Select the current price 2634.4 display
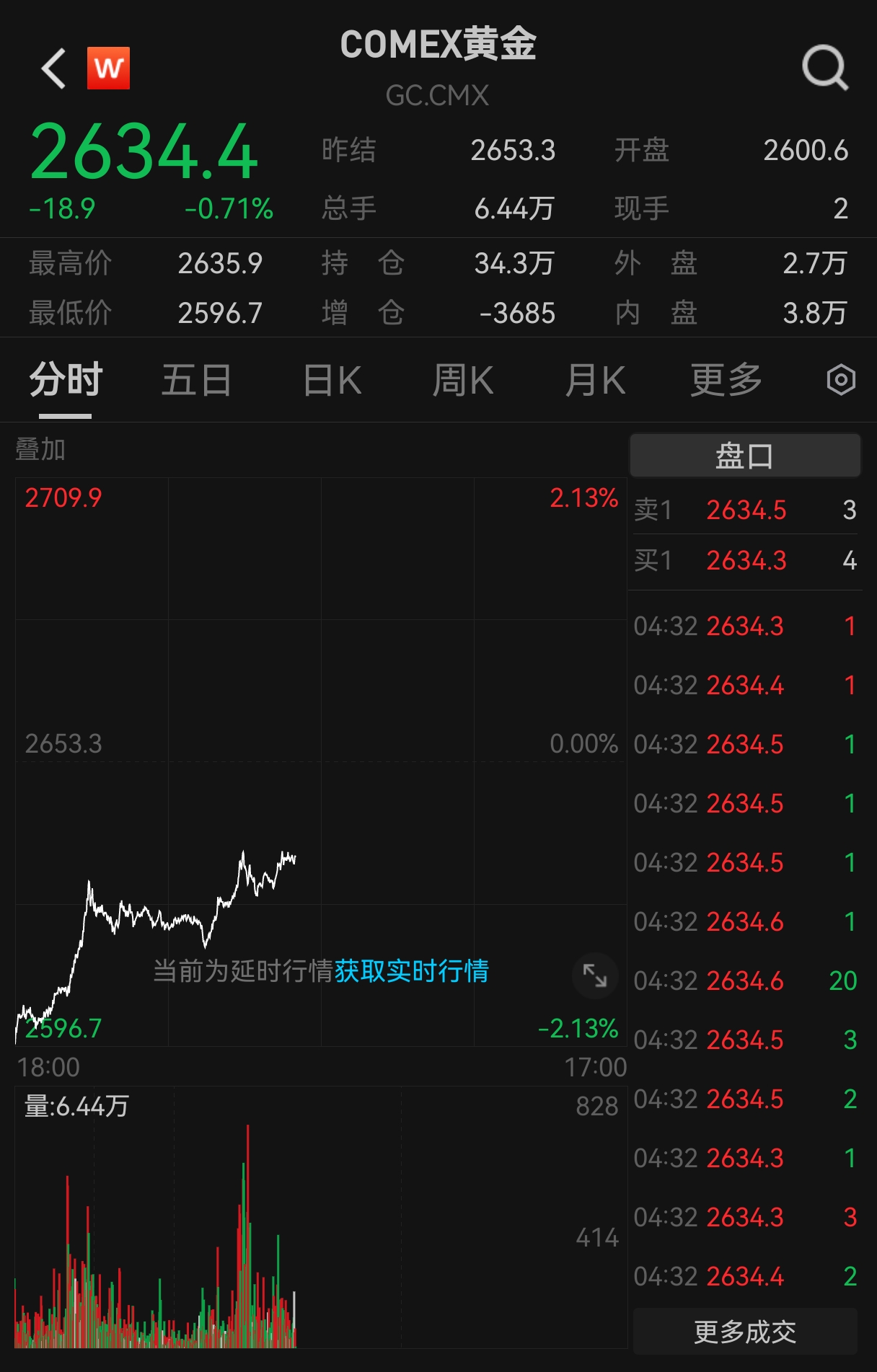This screenshot has height=1372, width=877. 145,151
